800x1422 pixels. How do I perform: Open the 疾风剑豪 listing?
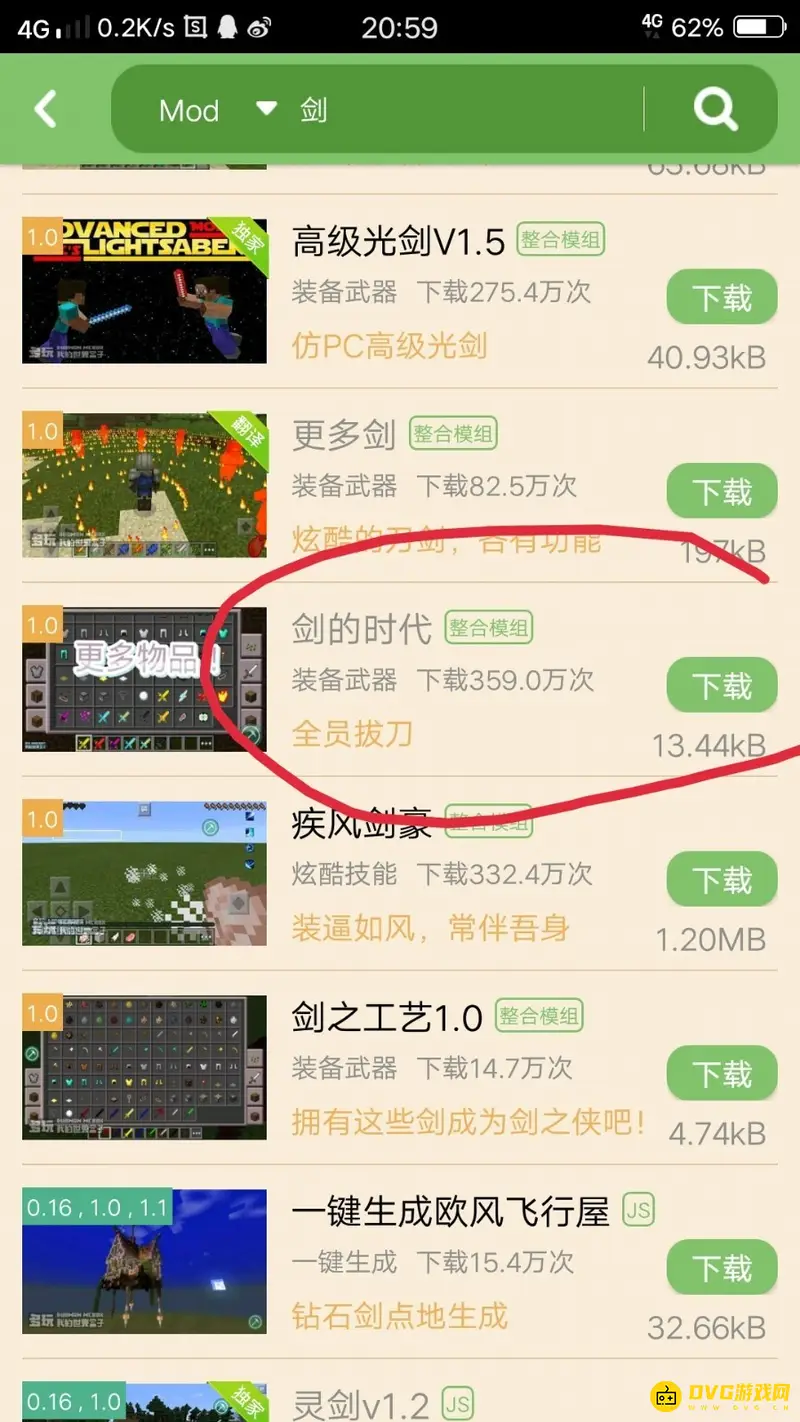(361, 823)
